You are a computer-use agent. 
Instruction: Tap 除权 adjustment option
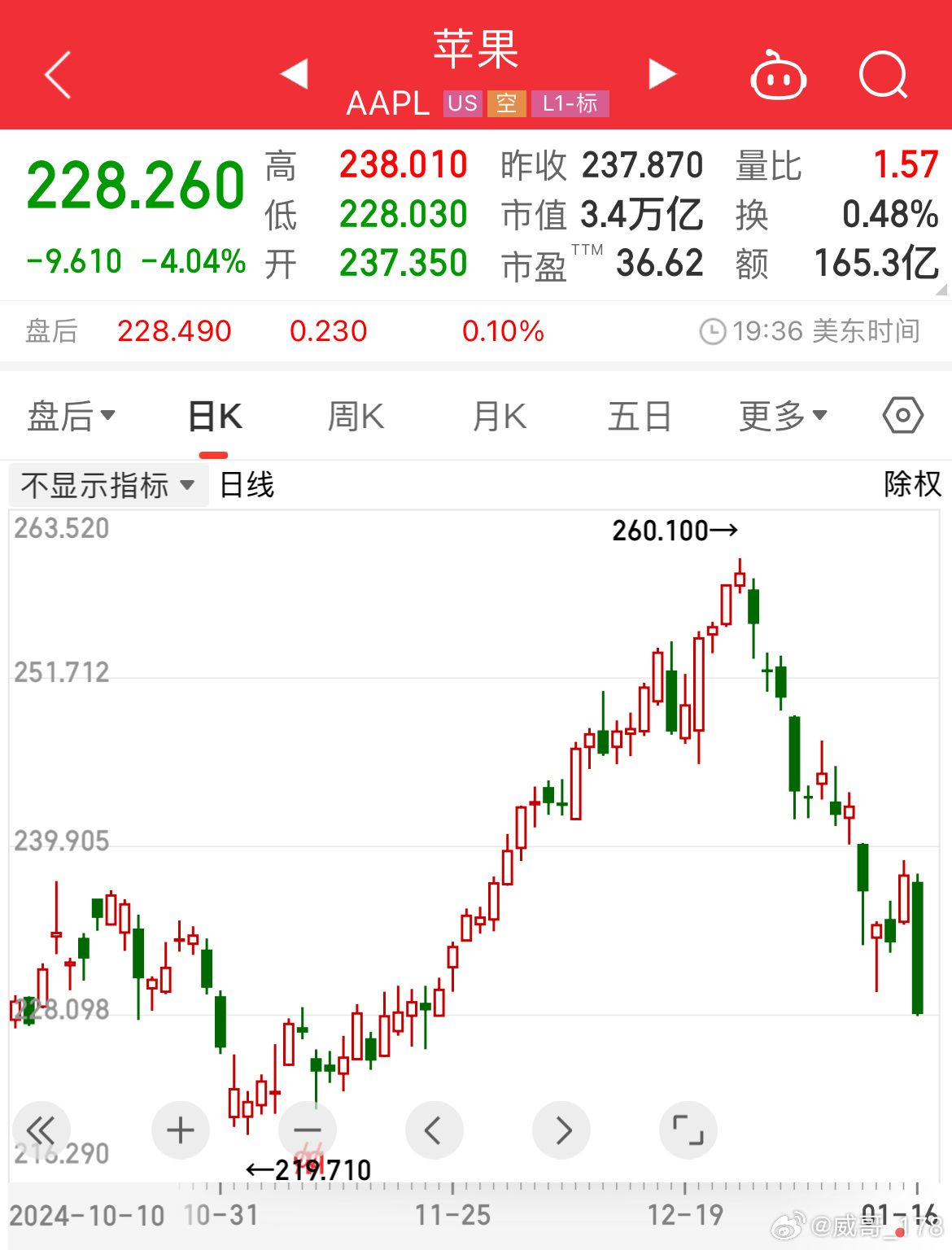pyautogui.click(x=912, y=484)
